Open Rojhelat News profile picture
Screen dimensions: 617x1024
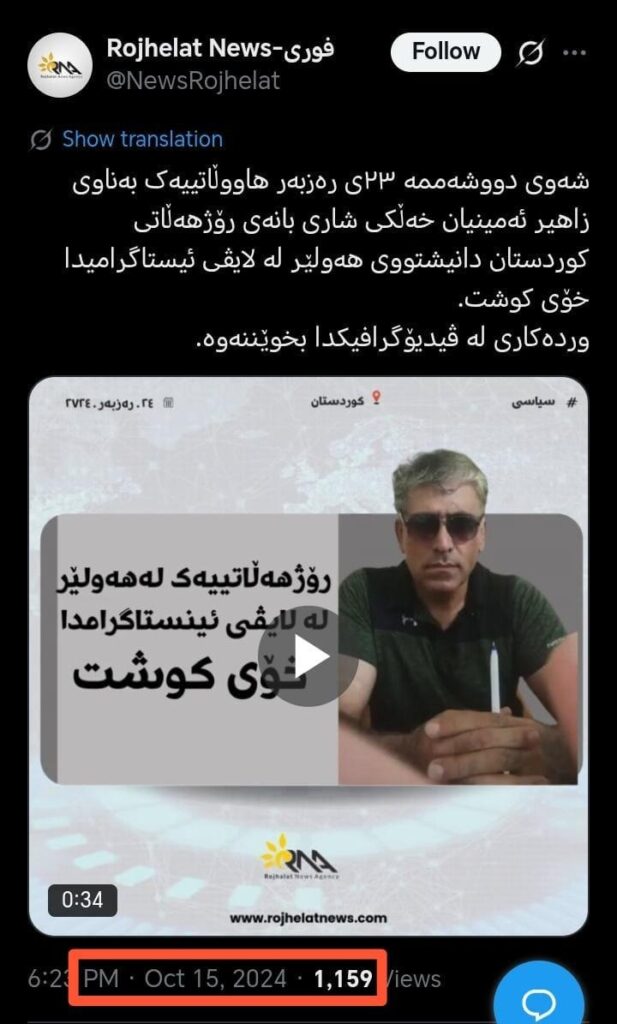click(x=59, y=65)
